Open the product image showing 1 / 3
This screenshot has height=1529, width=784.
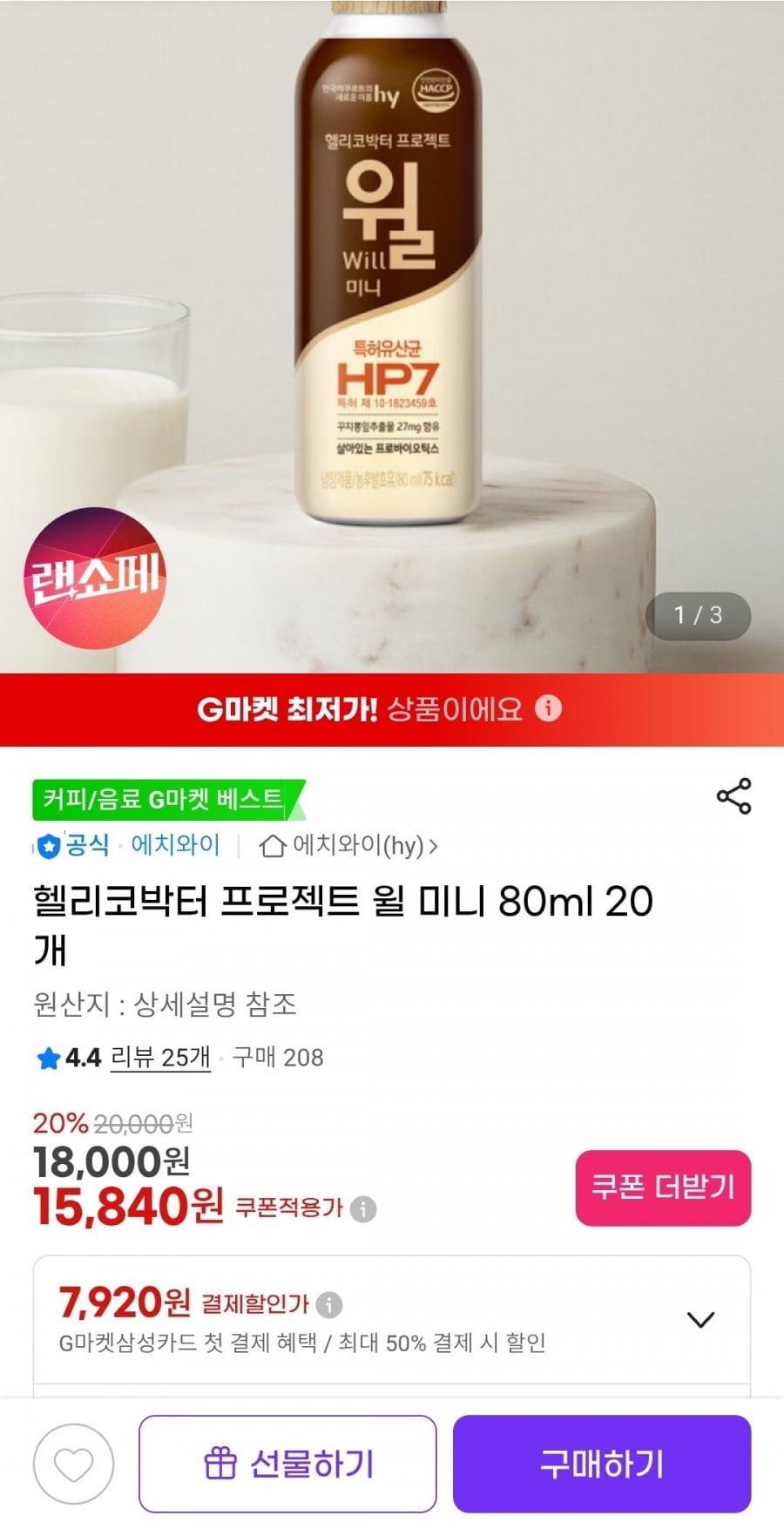point(392,336)
